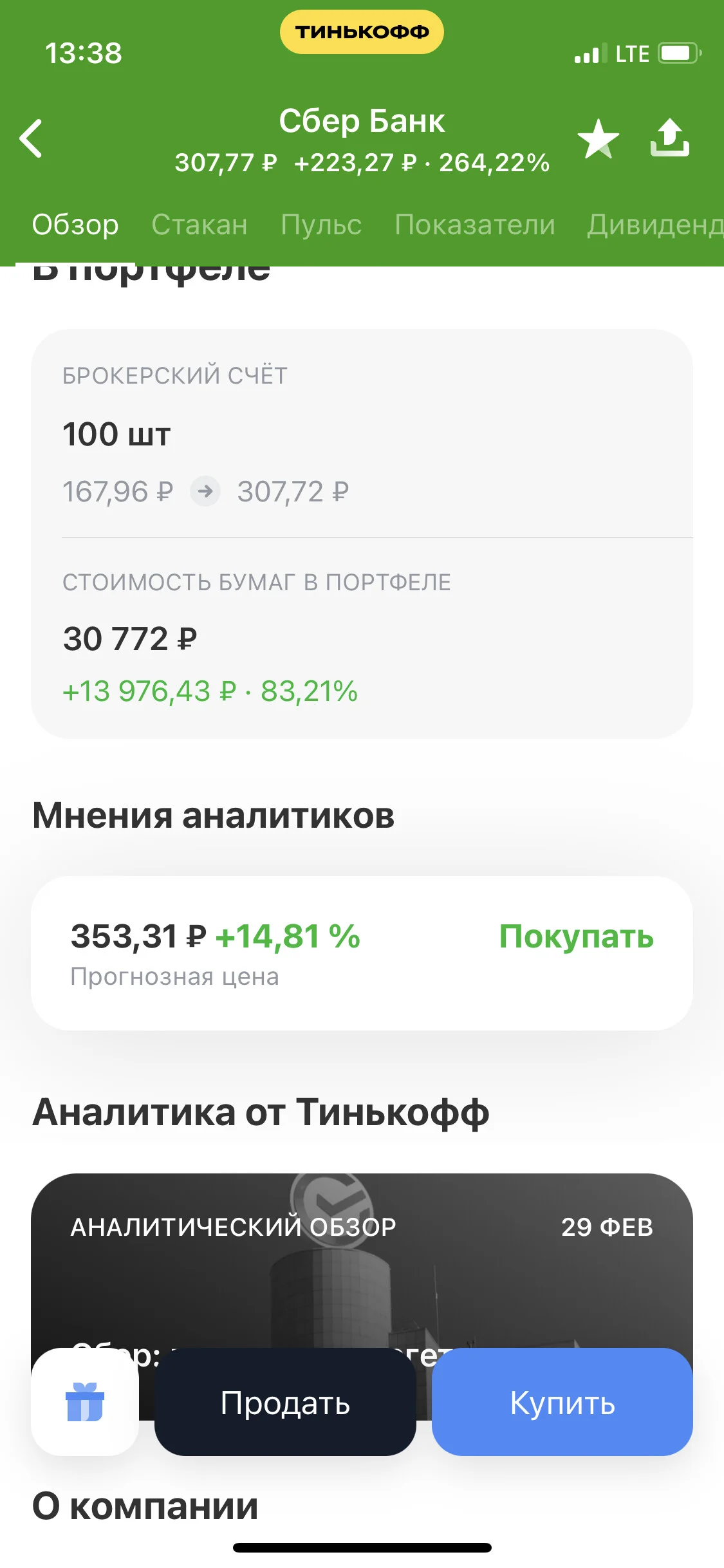Open the Пульс tab
724x1568 pixels.
321,225
